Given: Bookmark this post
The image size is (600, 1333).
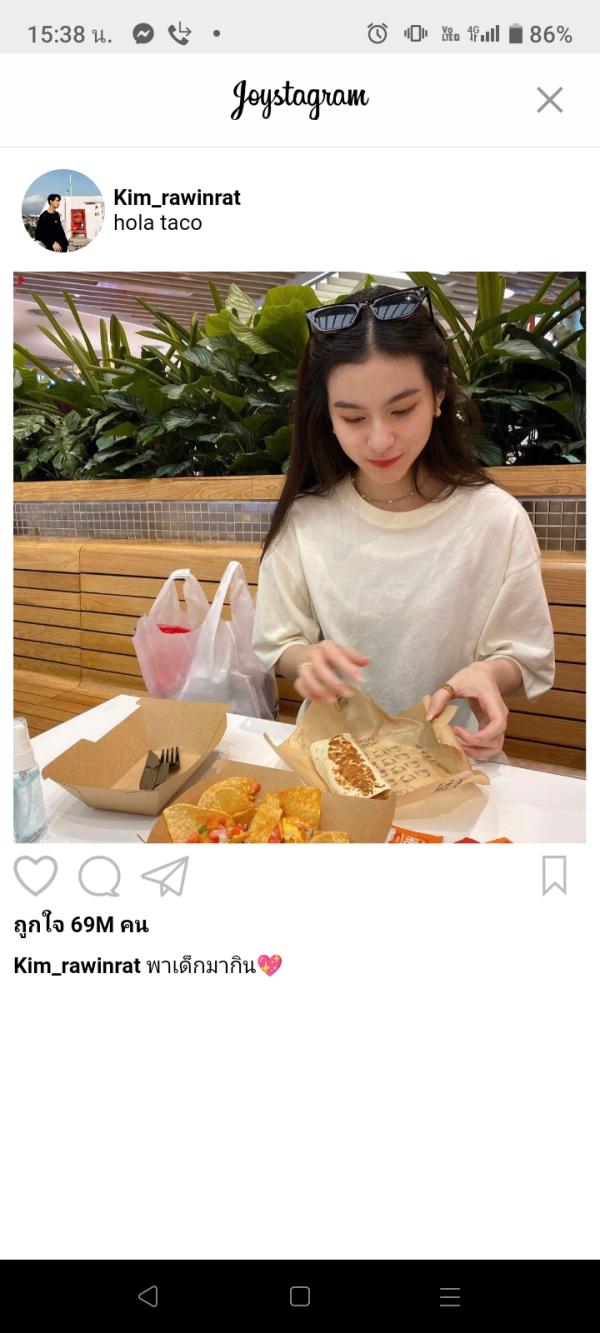Looking at the screenshot, I should [x=554, y=875].
